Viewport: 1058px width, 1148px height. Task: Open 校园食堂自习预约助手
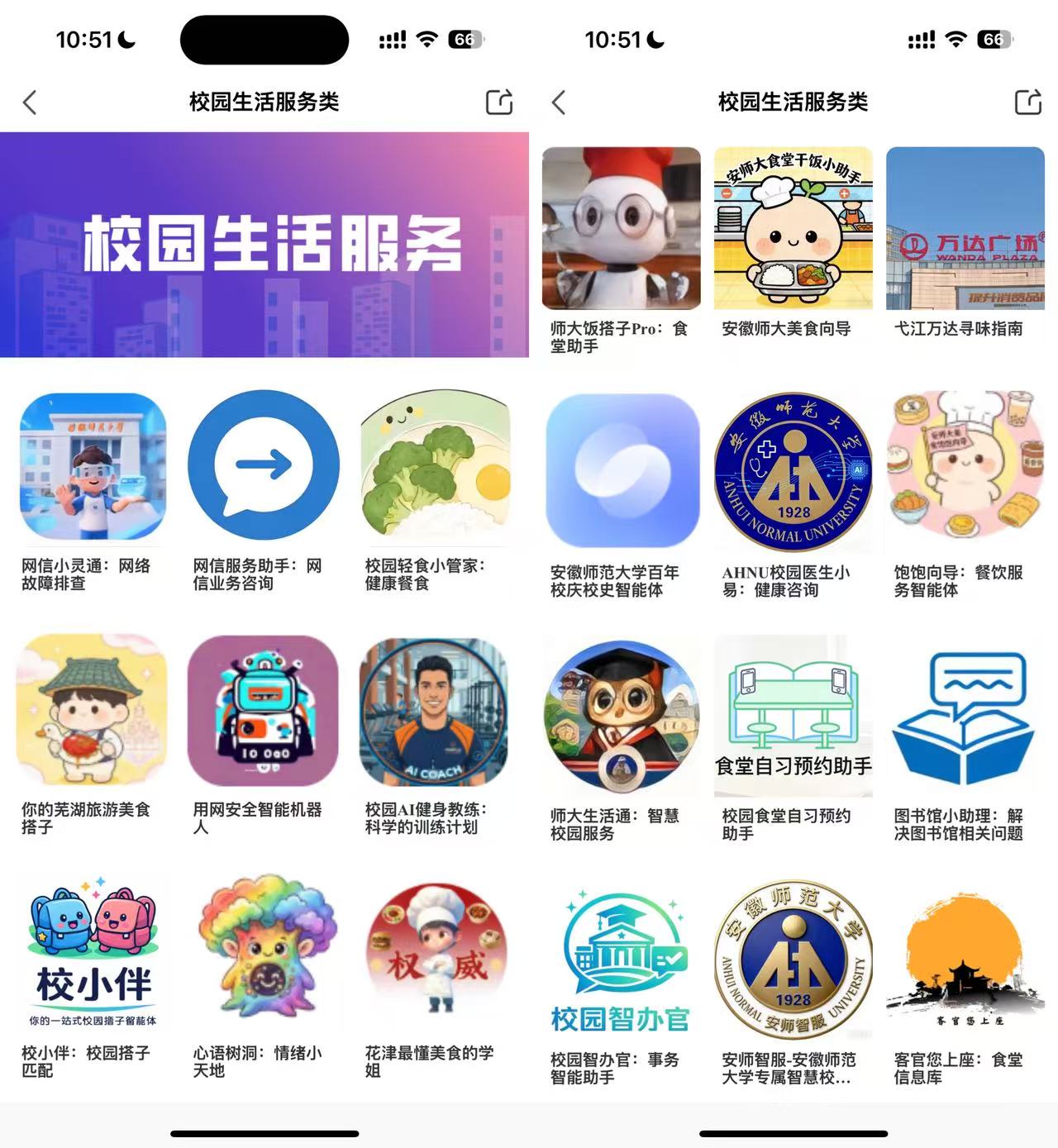tap(793, 716)
